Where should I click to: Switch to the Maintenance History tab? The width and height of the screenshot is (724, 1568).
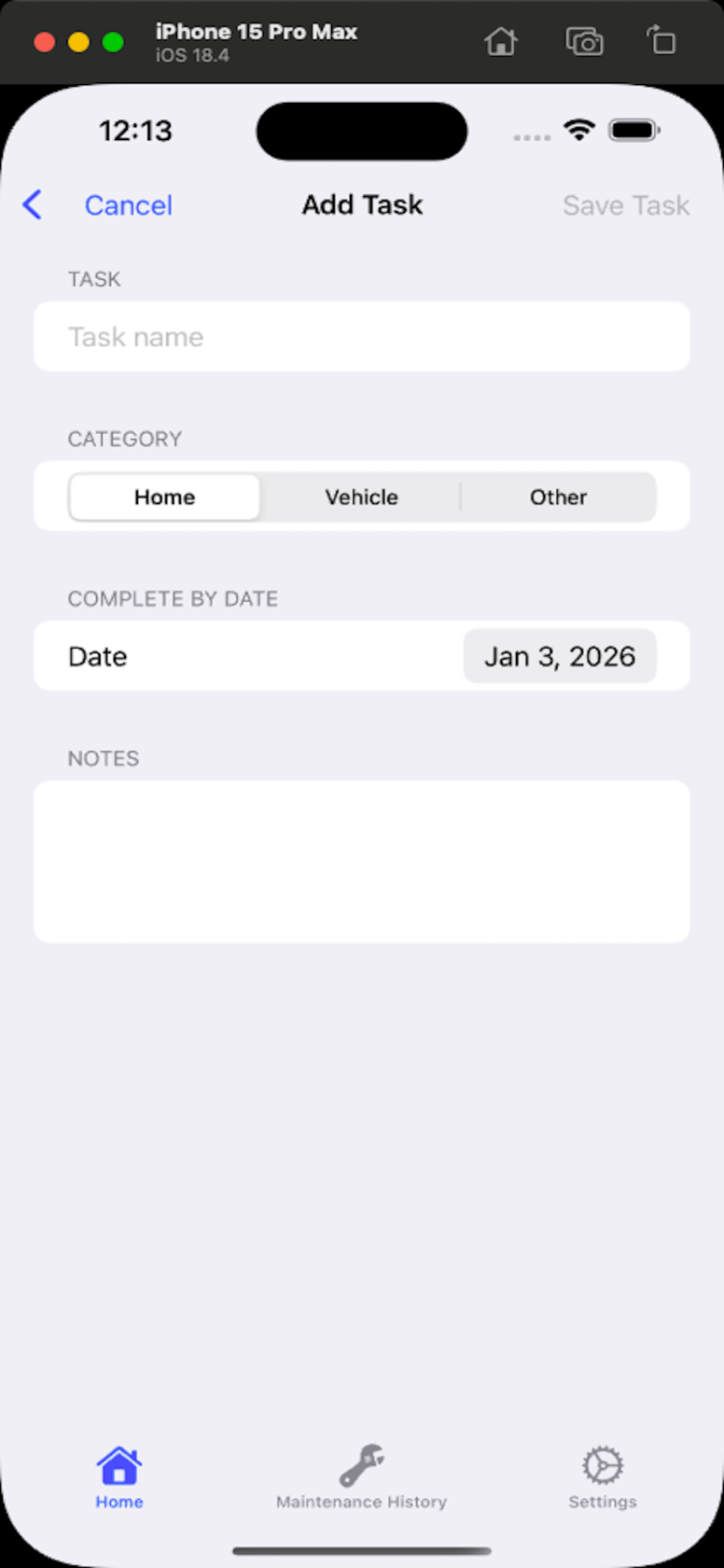361,1477
